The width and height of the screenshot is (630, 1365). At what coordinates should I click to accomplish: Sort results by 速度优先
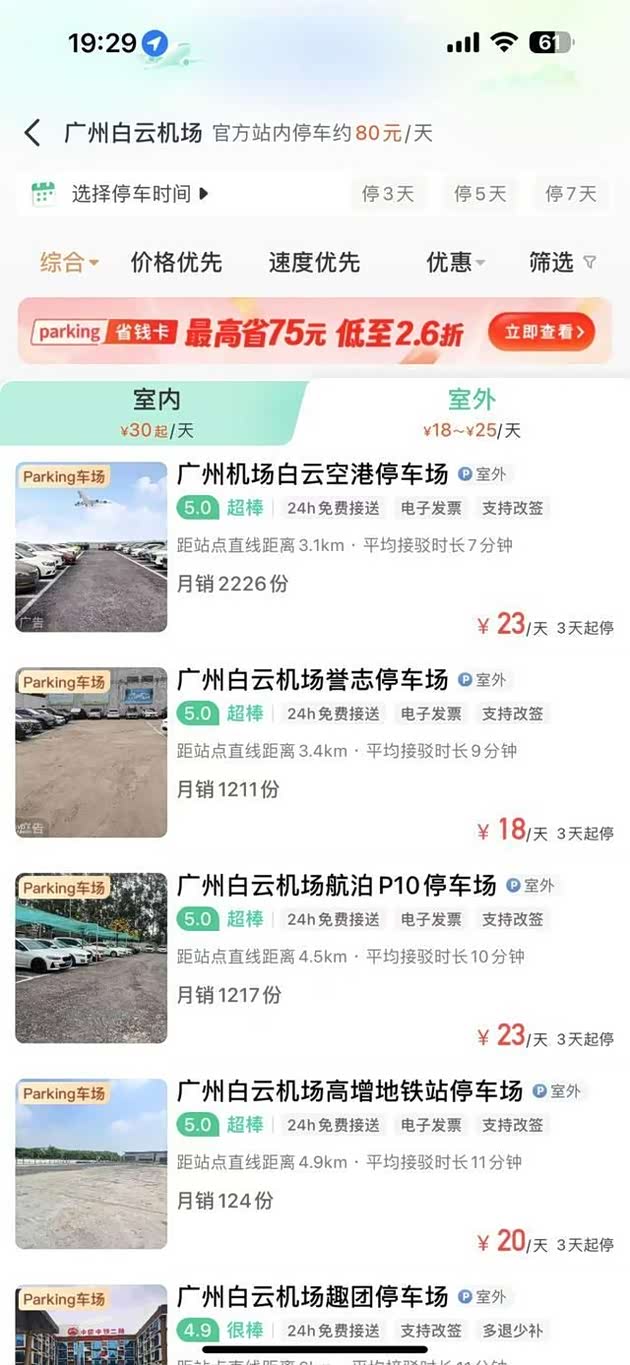pos(314,263)
